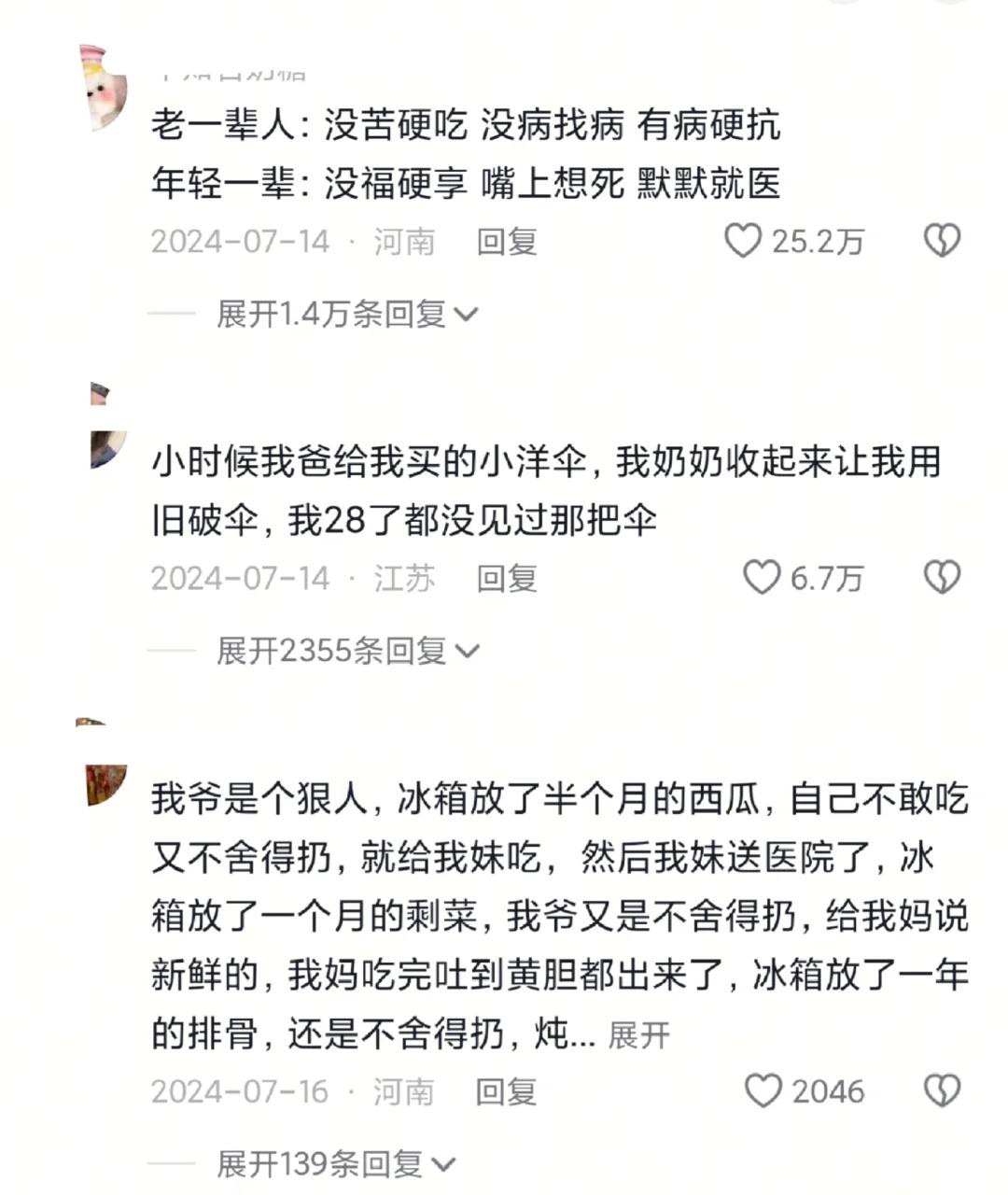Click the dislike icon on the bottom comment
This screenshot has height=1195, width=1008.
pos(941,1090)
